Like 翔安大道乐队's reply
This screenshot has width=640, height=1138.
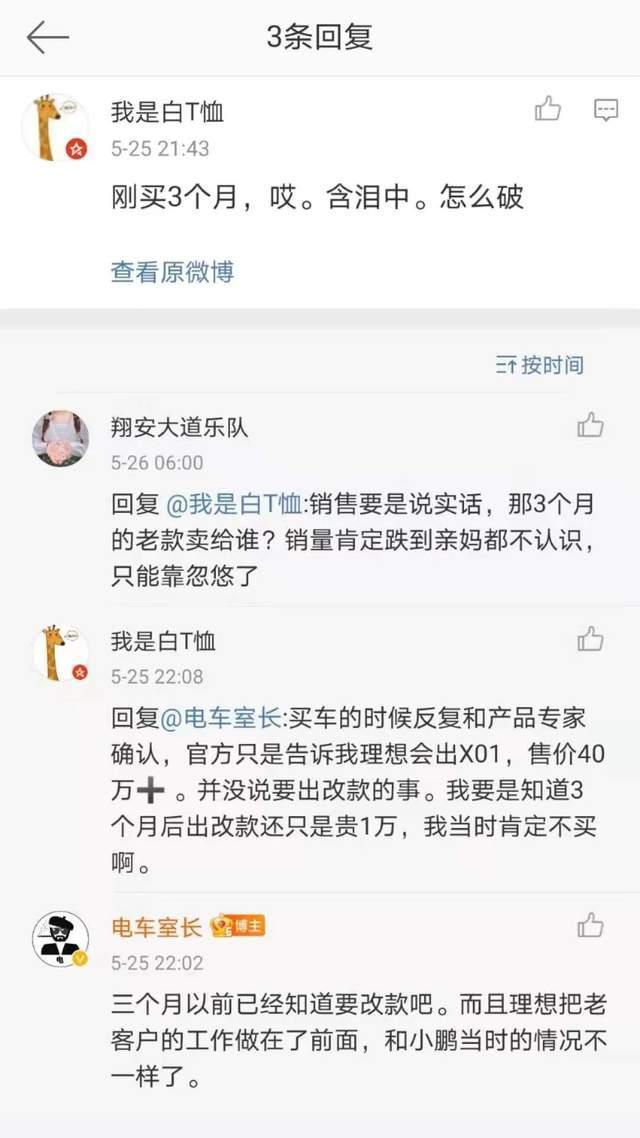(590, 425)
